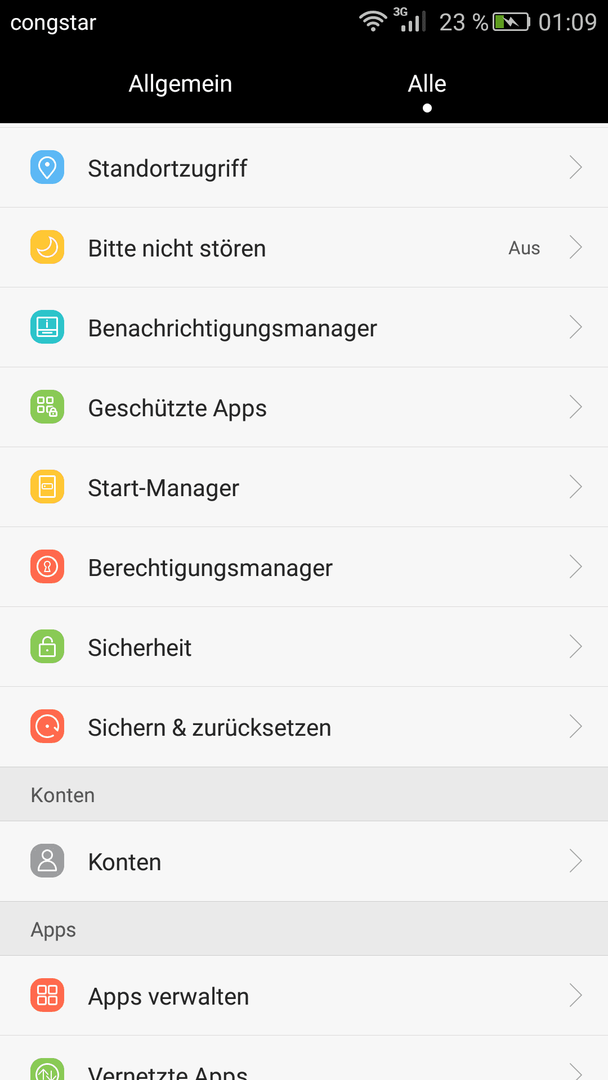
Task: Open the Konten row
Action: pos(304,861)
